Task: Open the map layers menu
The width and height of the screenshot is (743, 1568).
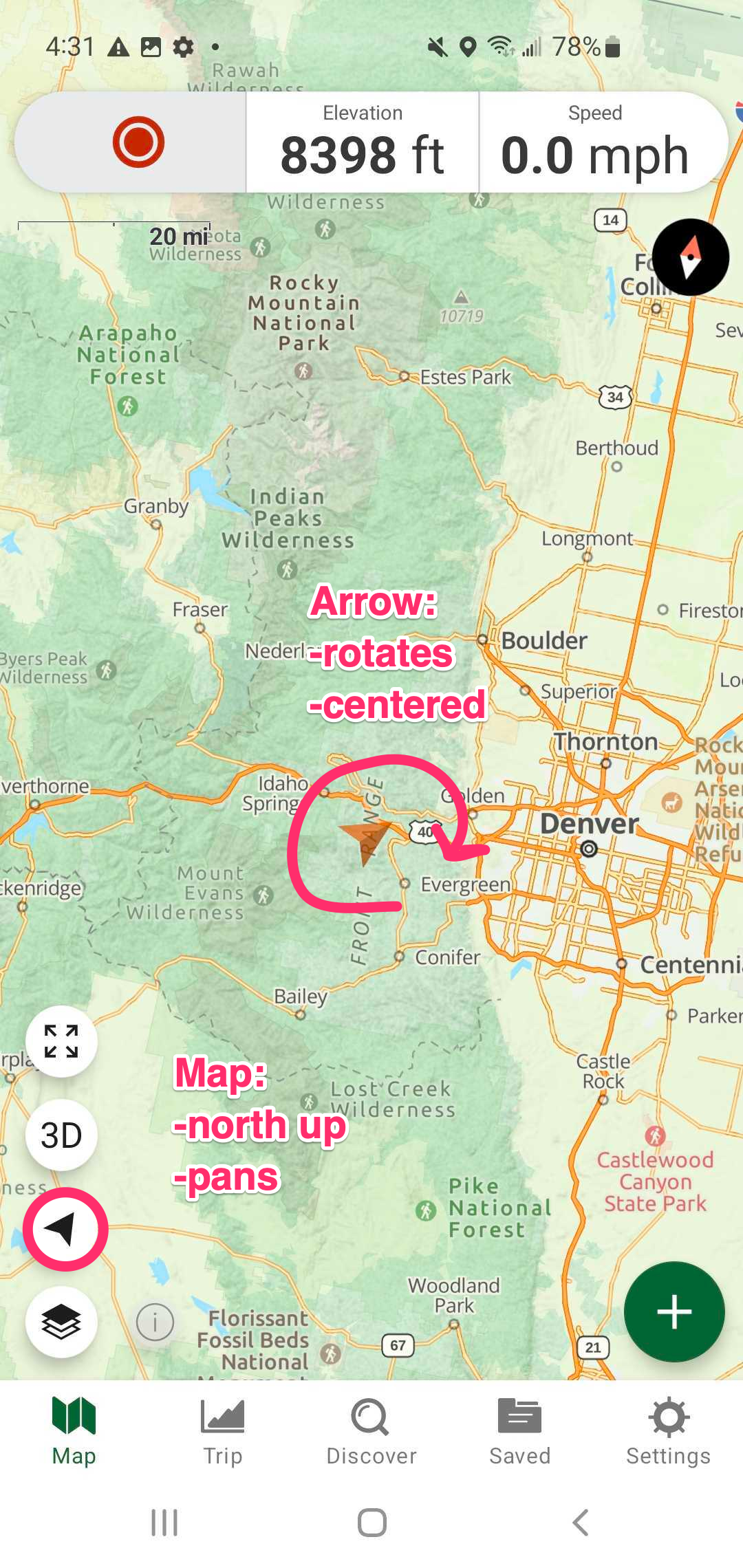Action: [x=61, y=1322]
